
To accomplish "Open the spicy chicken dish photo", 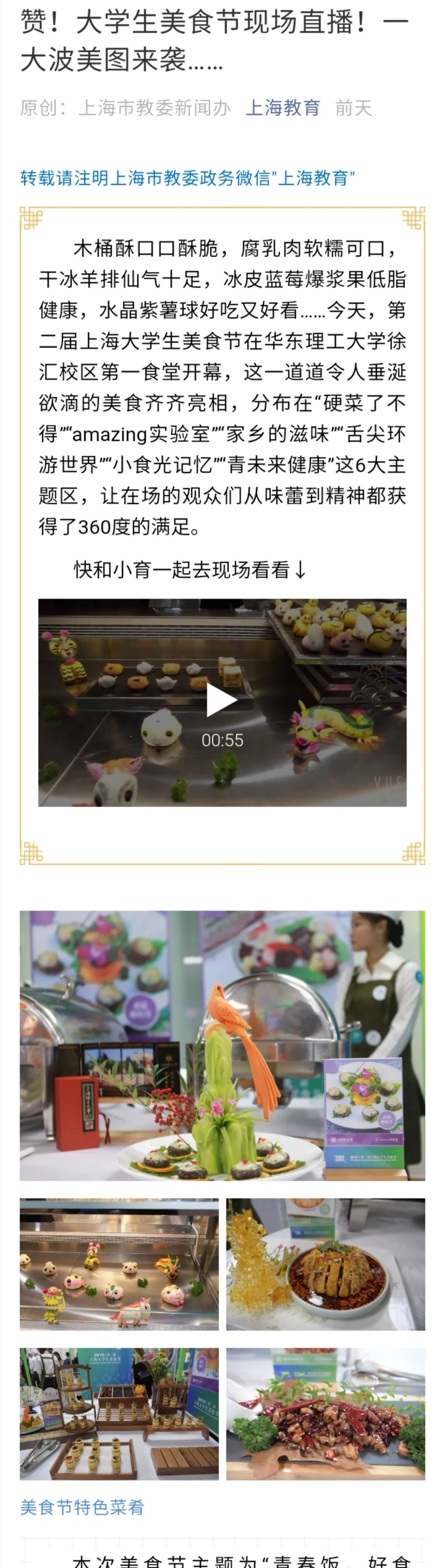I will point(325,1264).
